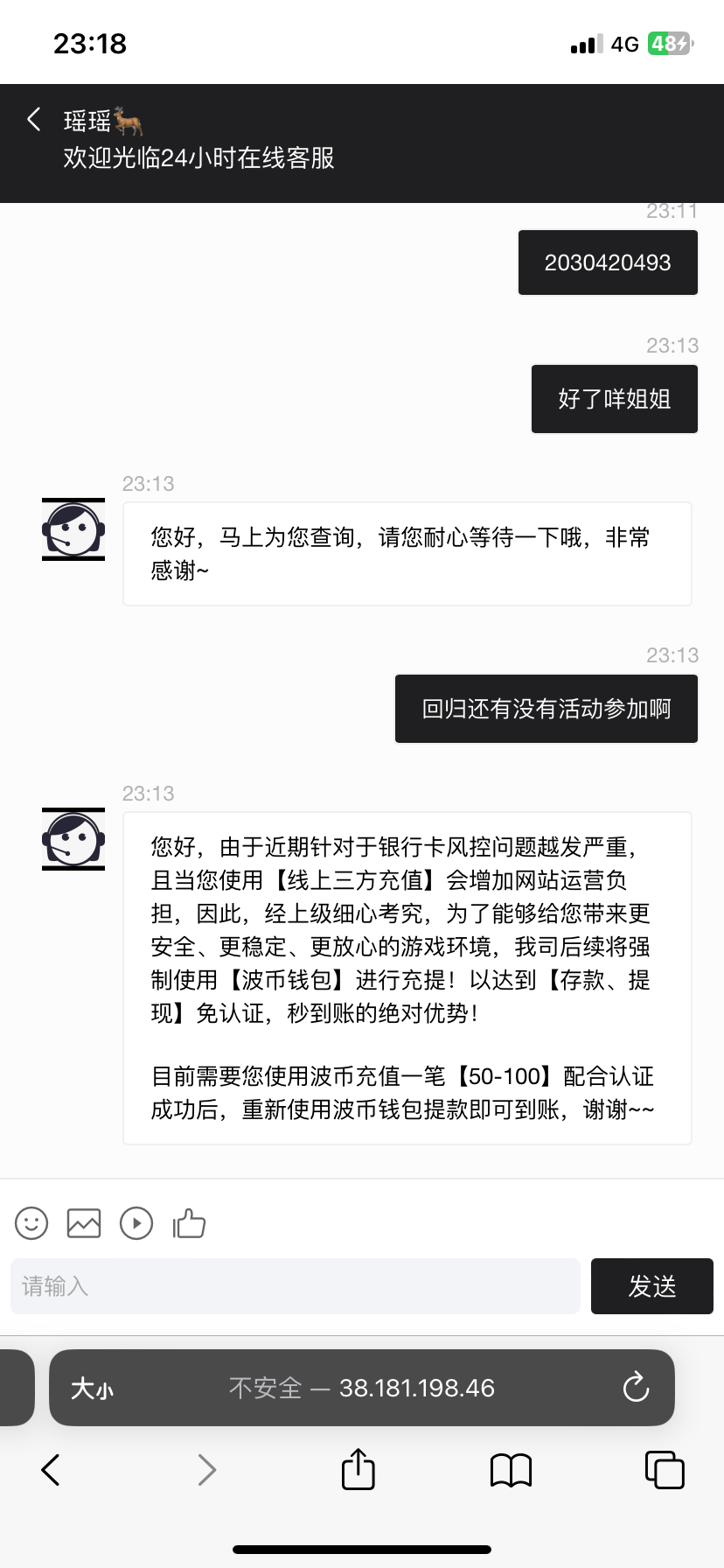Attach a video to the chat
This screenshot has width=724, height=1568.
(x=136, y=1222)
